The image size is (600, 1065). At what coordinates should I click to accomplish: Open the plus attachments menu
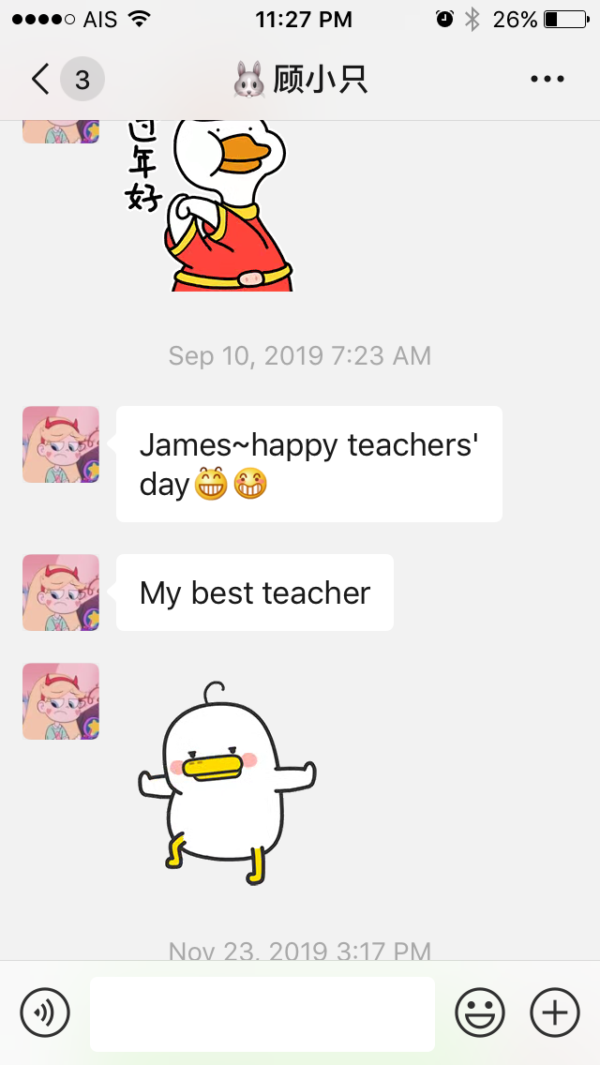pyautogui.click(x=554, y=1013)
